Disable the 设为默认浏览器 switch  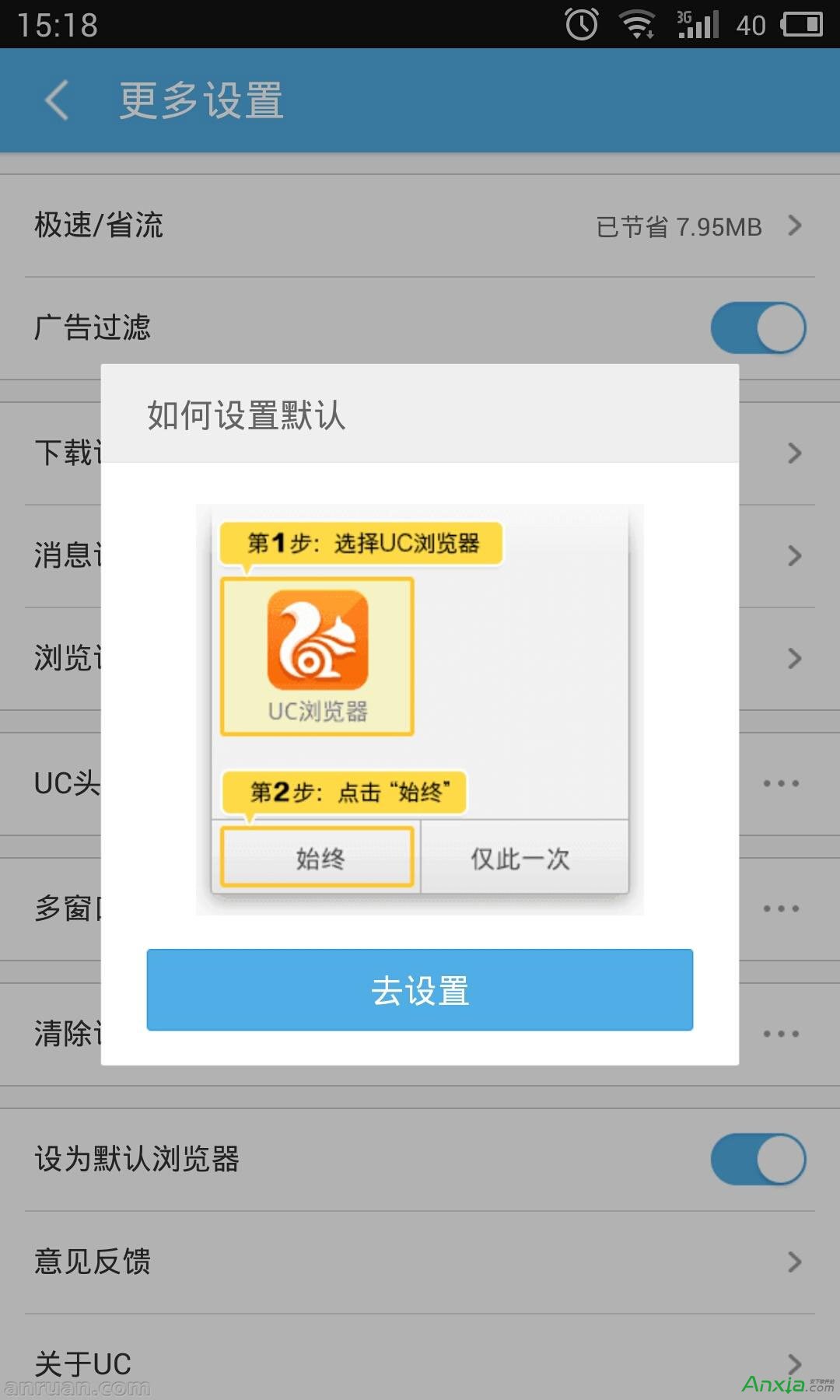click(758, 1159)
